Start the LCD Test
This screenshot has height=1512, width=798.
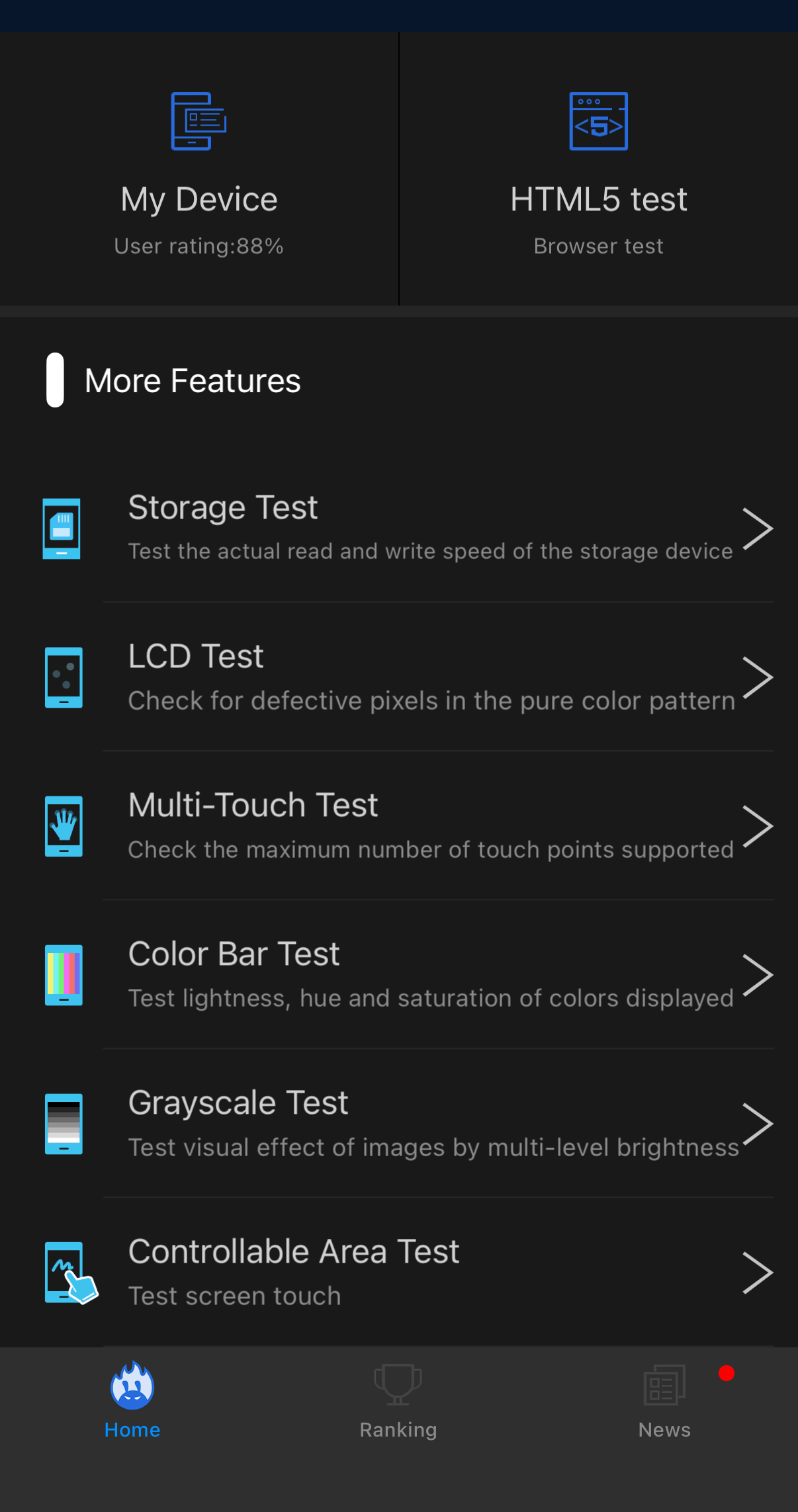click(407, 677)
